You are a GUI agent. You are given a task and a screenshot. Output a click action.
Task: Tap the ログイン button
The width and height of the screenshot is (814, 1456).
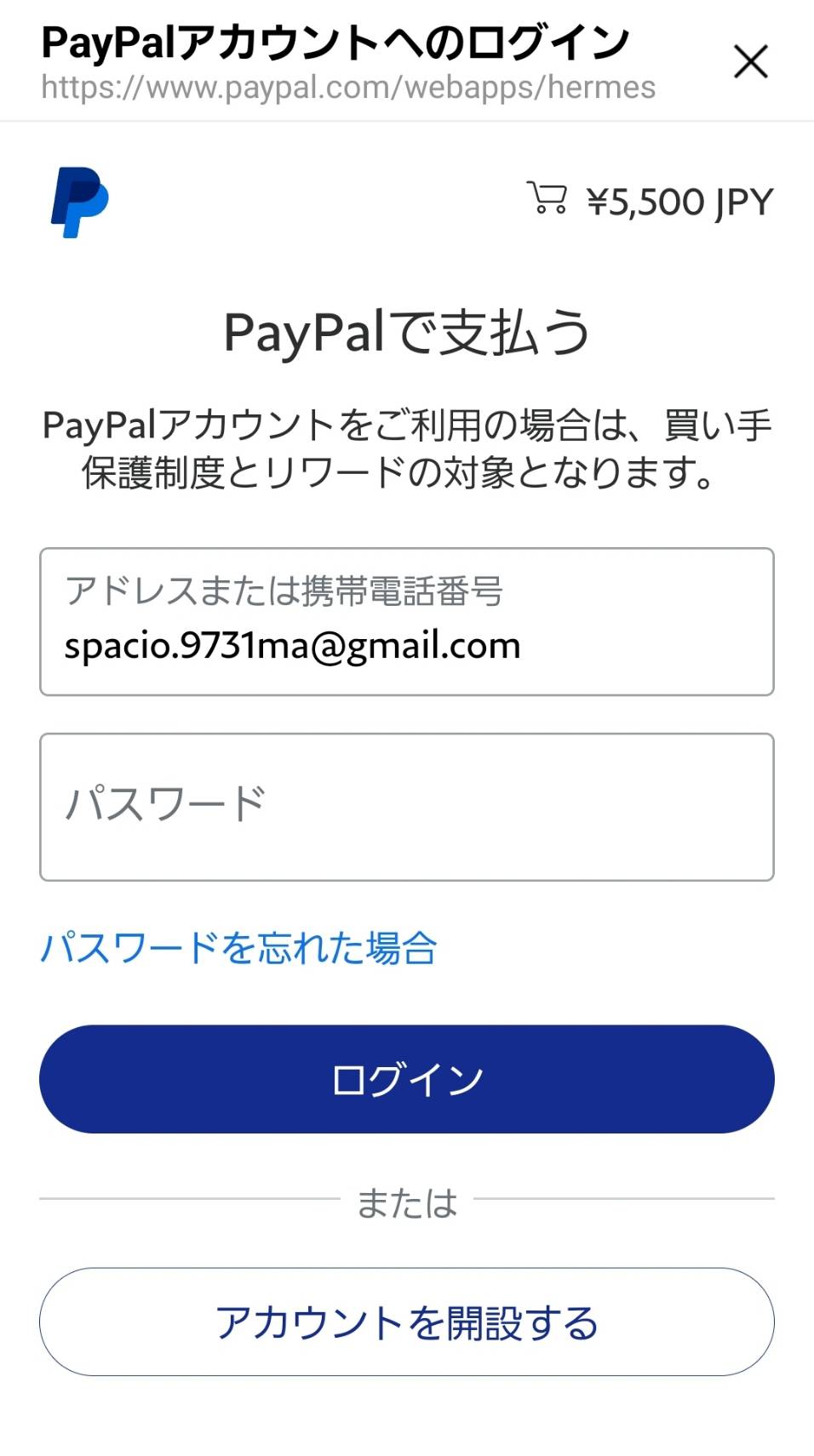[407, 1078]
